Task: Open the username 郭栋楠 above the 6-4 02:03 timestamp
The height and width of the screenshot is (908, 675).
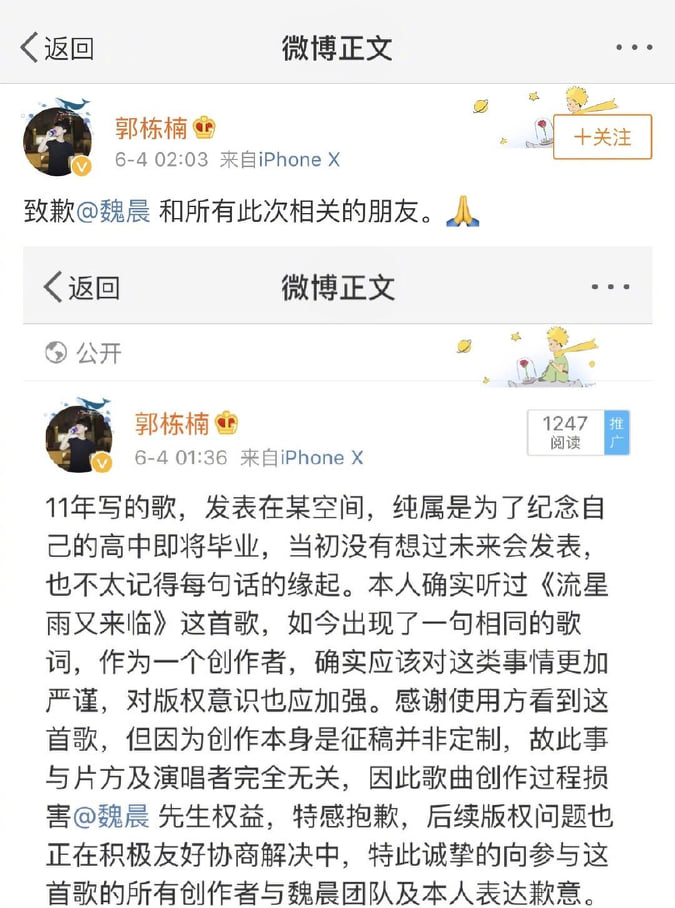Action: (153, 128)
